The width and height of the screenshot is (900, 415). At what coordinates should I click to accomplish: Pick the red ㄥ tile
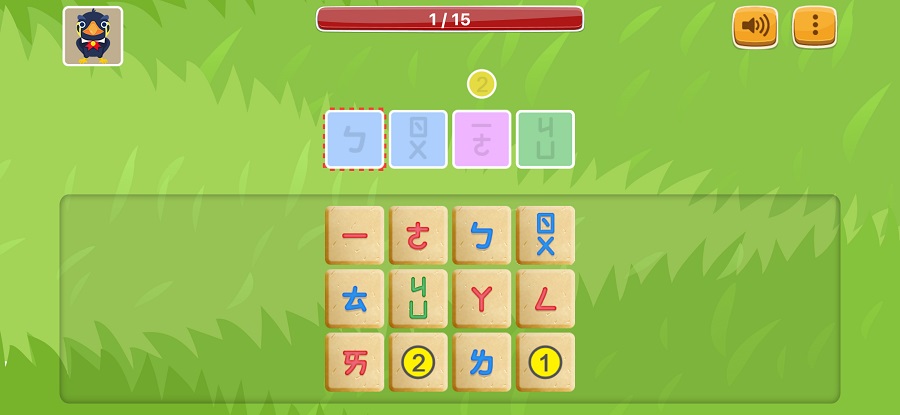pyautogui.click(x=545, y=299)
